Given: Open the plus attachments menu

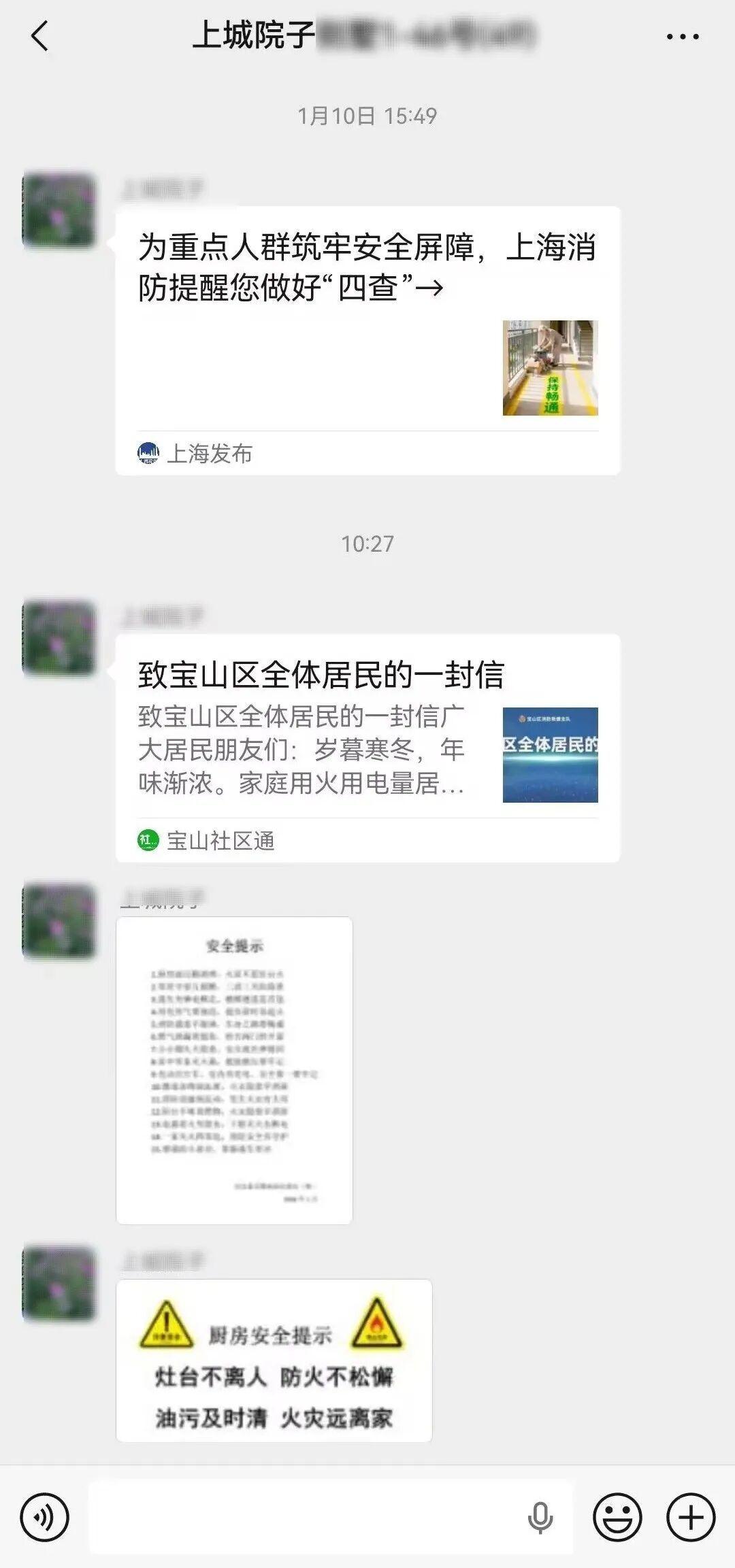Looking at the screenshot, I should [690, 1517].
